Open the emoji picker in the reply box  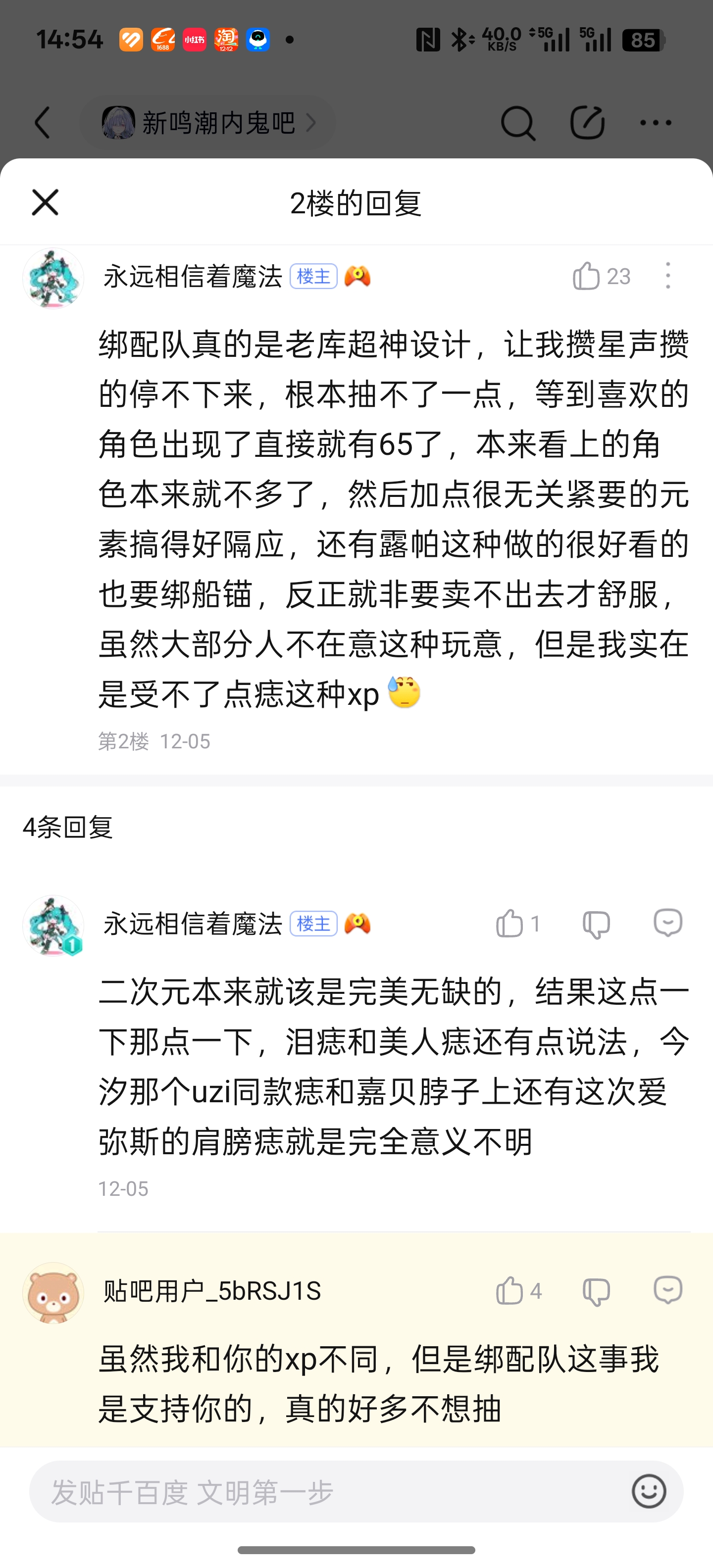649,1491
